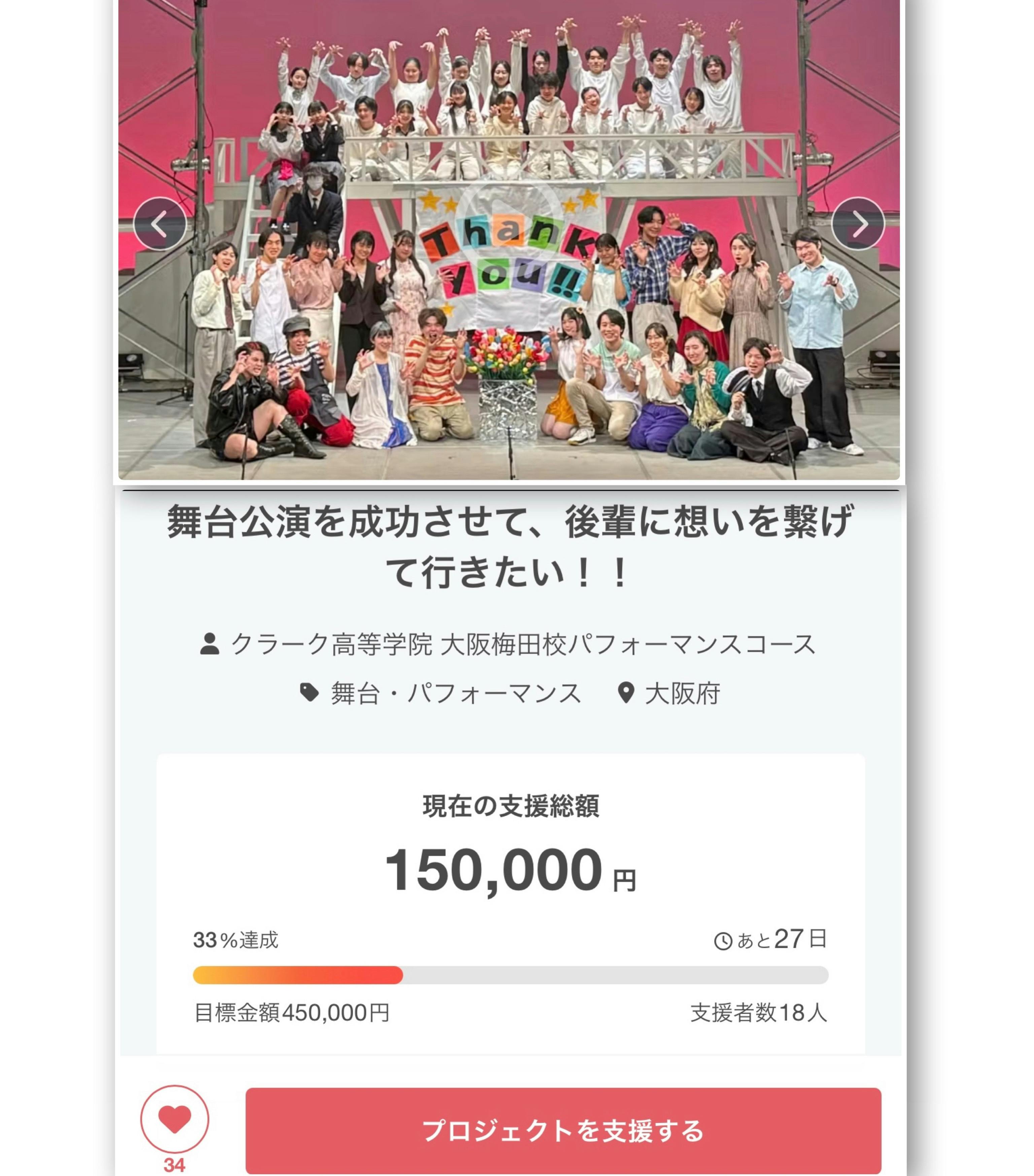This screenshot has height=1176, width=1034.
Task: Open the 大阪府 location link
Action: (x=682, y=693)
